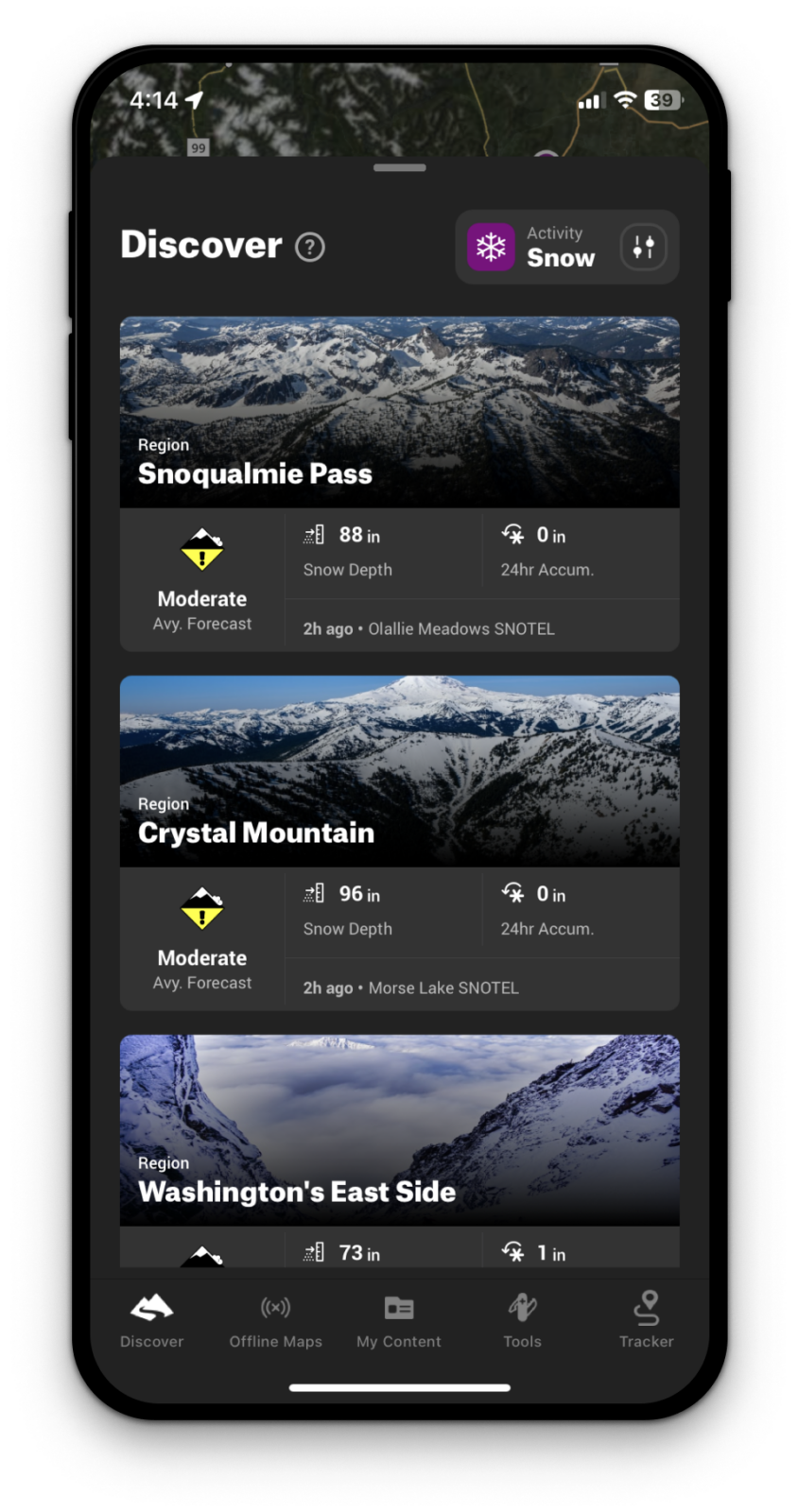View Crystal Mountain Moderate avalanche forecast
798x1512 pixels.
(202, 938)
